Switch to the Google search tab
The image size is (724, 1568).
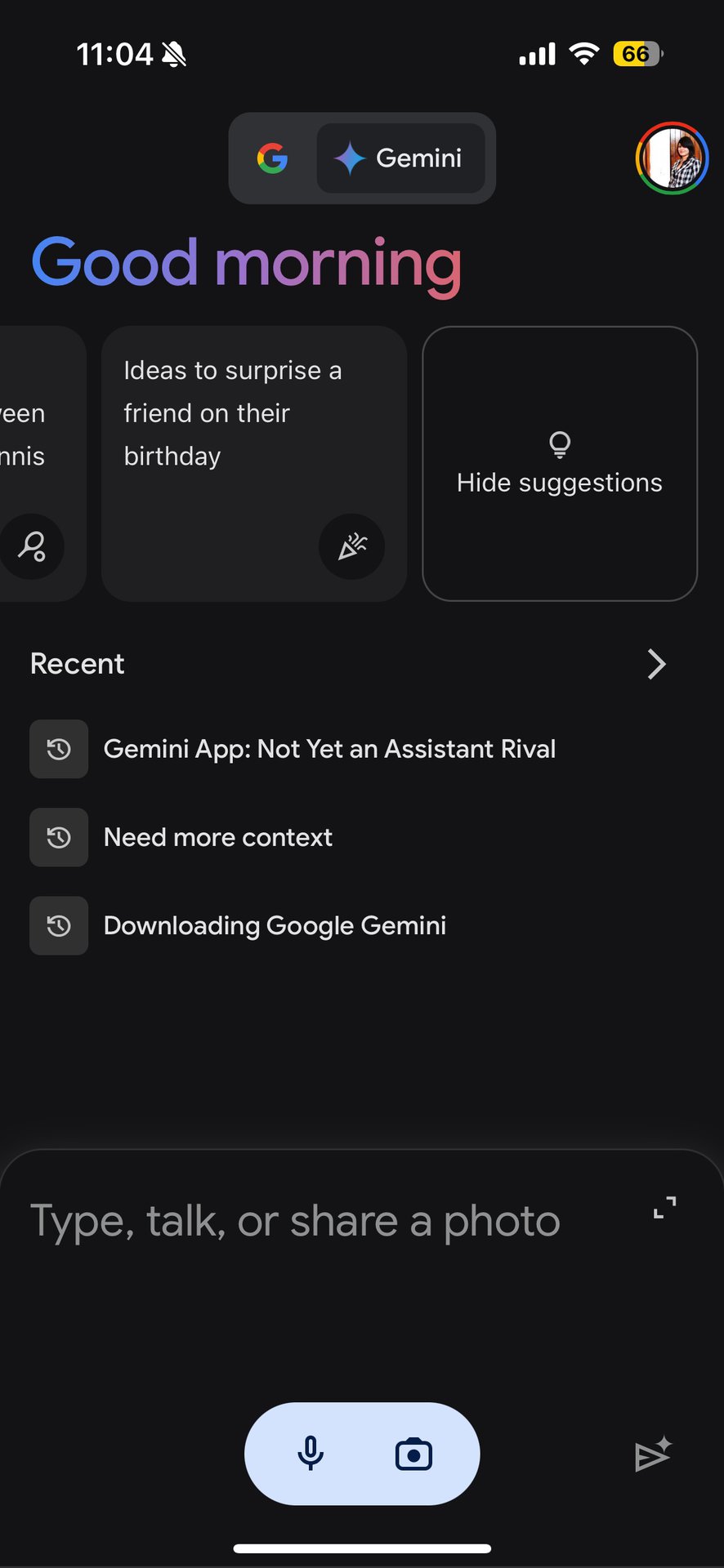click(x=273, y=158)
